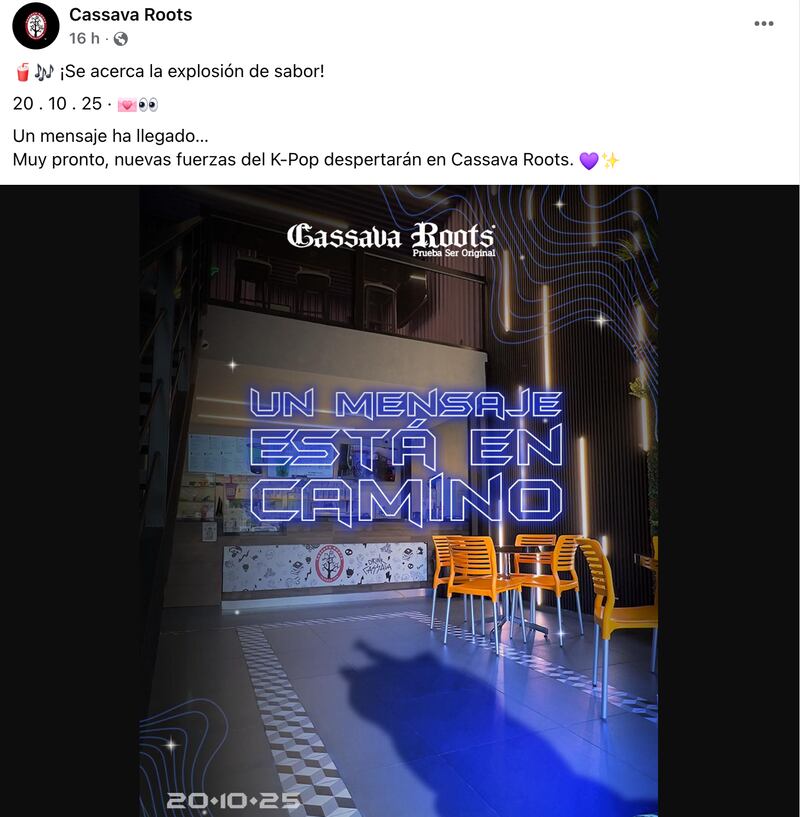This screenshot has height=817, width=800.
Task: View the Cassava Roots post image
Action: (399, 500)
